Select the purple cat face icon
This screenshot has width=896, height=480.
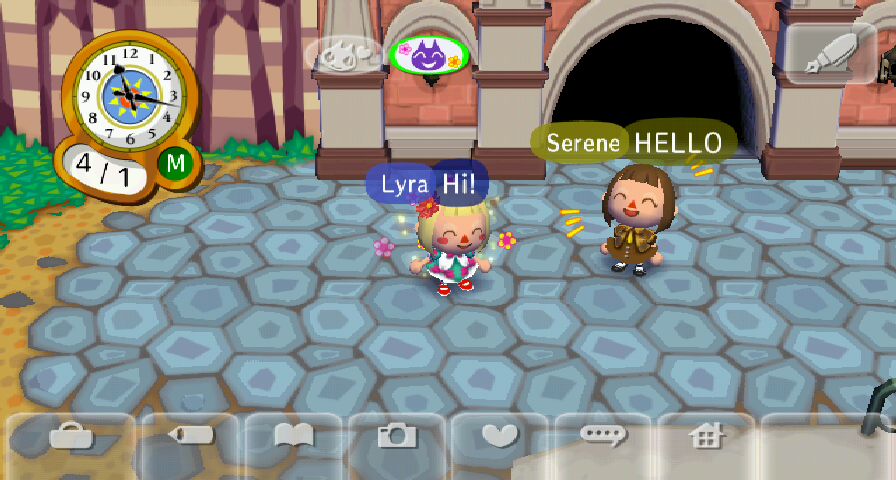(430, 56)
